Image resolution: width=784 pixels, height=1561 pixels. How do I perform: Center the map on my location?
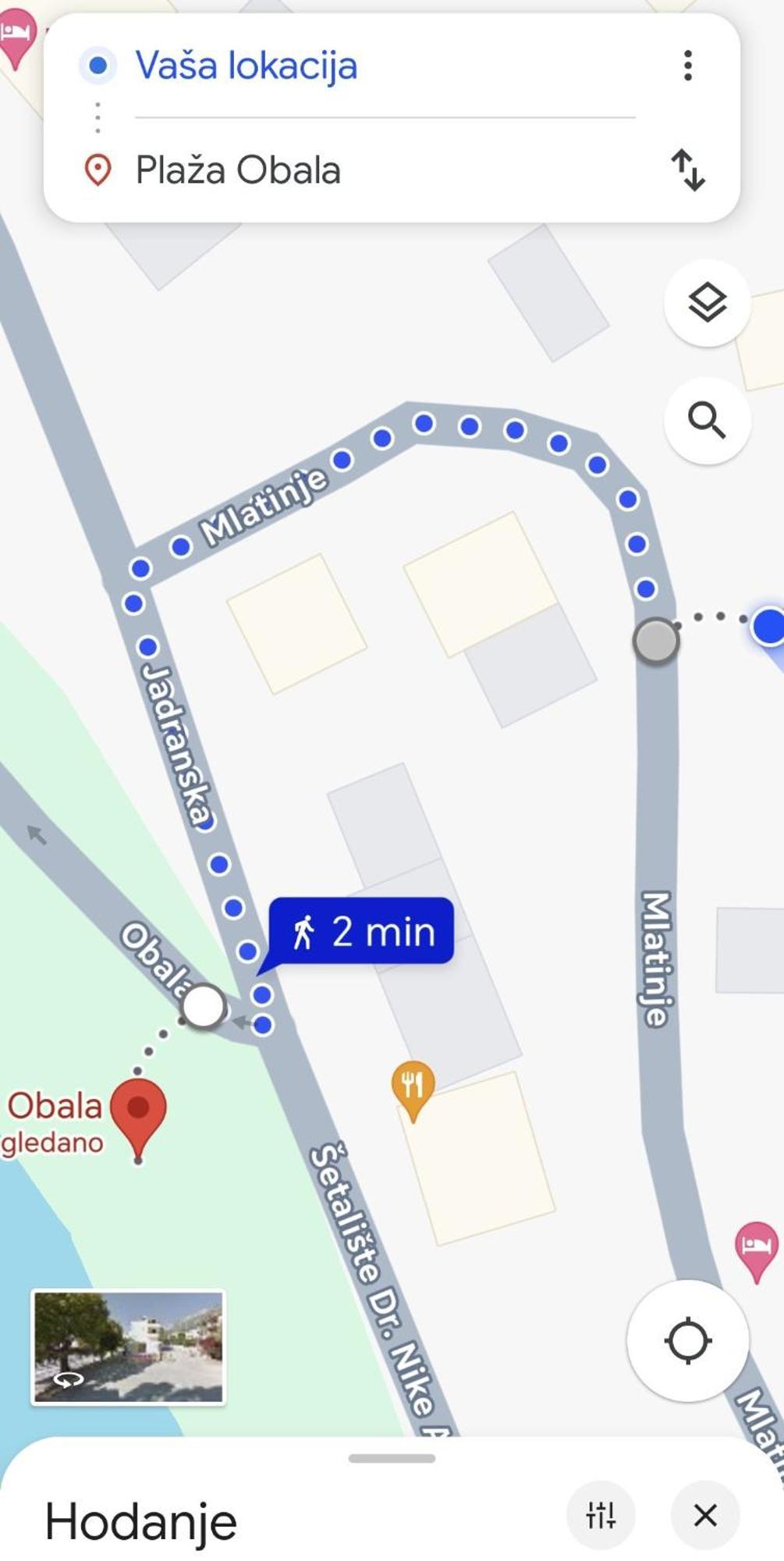point(687,1340)
